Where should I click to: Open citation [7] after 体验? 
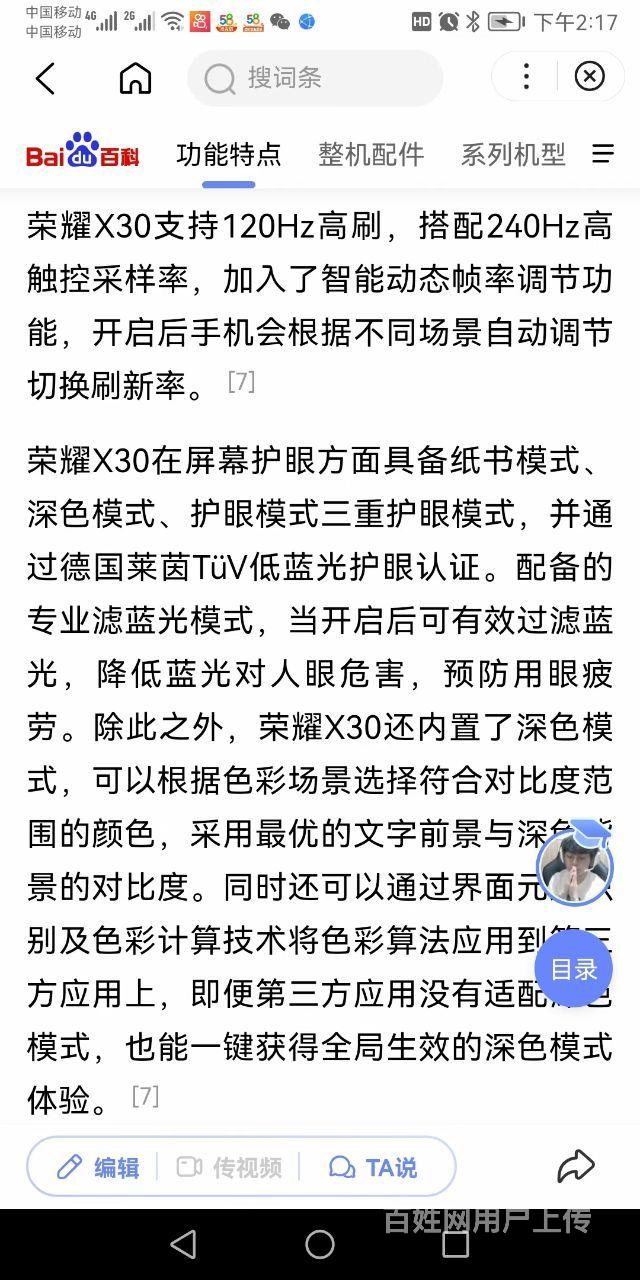coord(145,1096)
